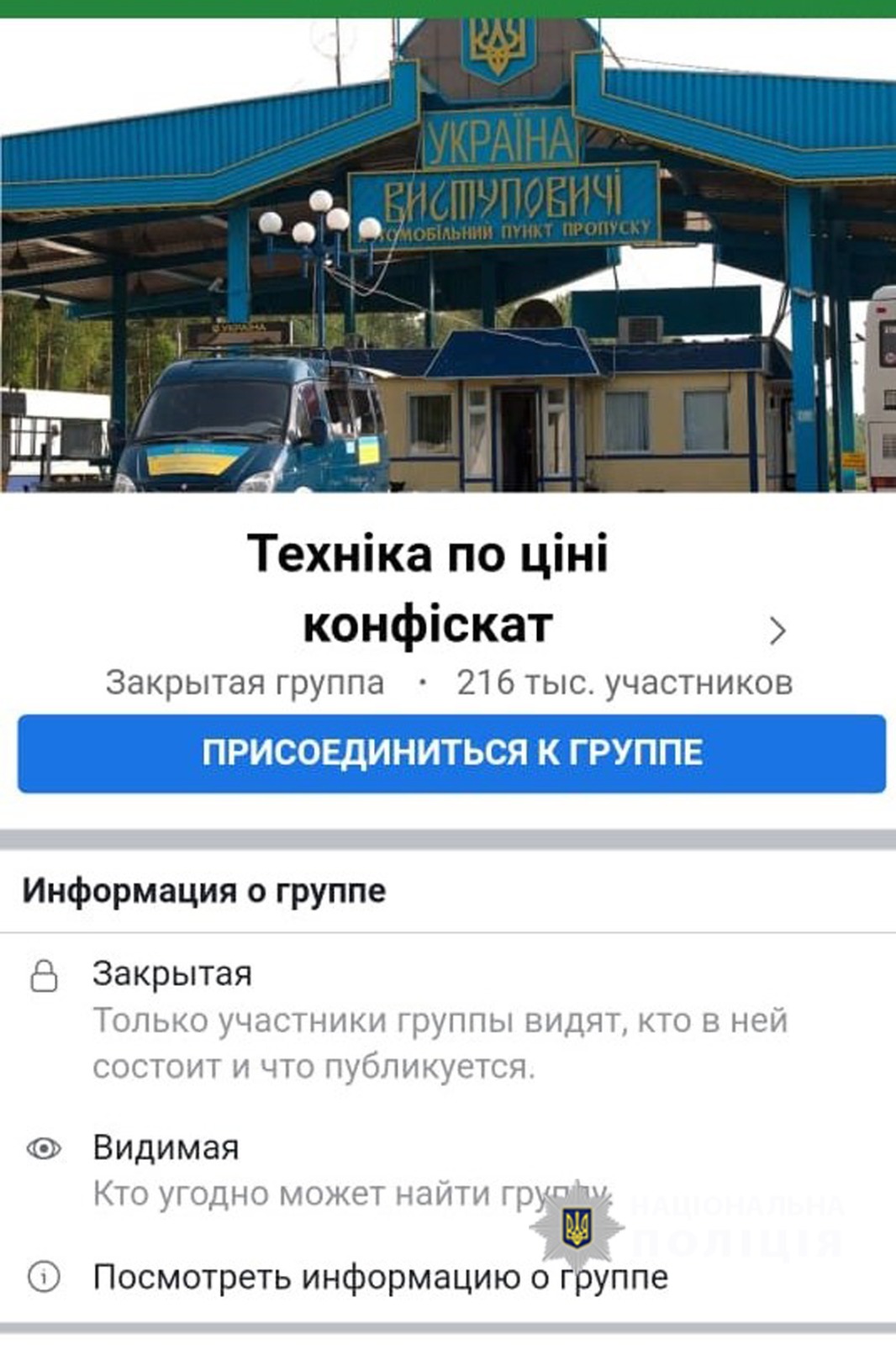Screen dimensions: 896x1345
Task: Open group details via title chevron
Action: [777, 630]
